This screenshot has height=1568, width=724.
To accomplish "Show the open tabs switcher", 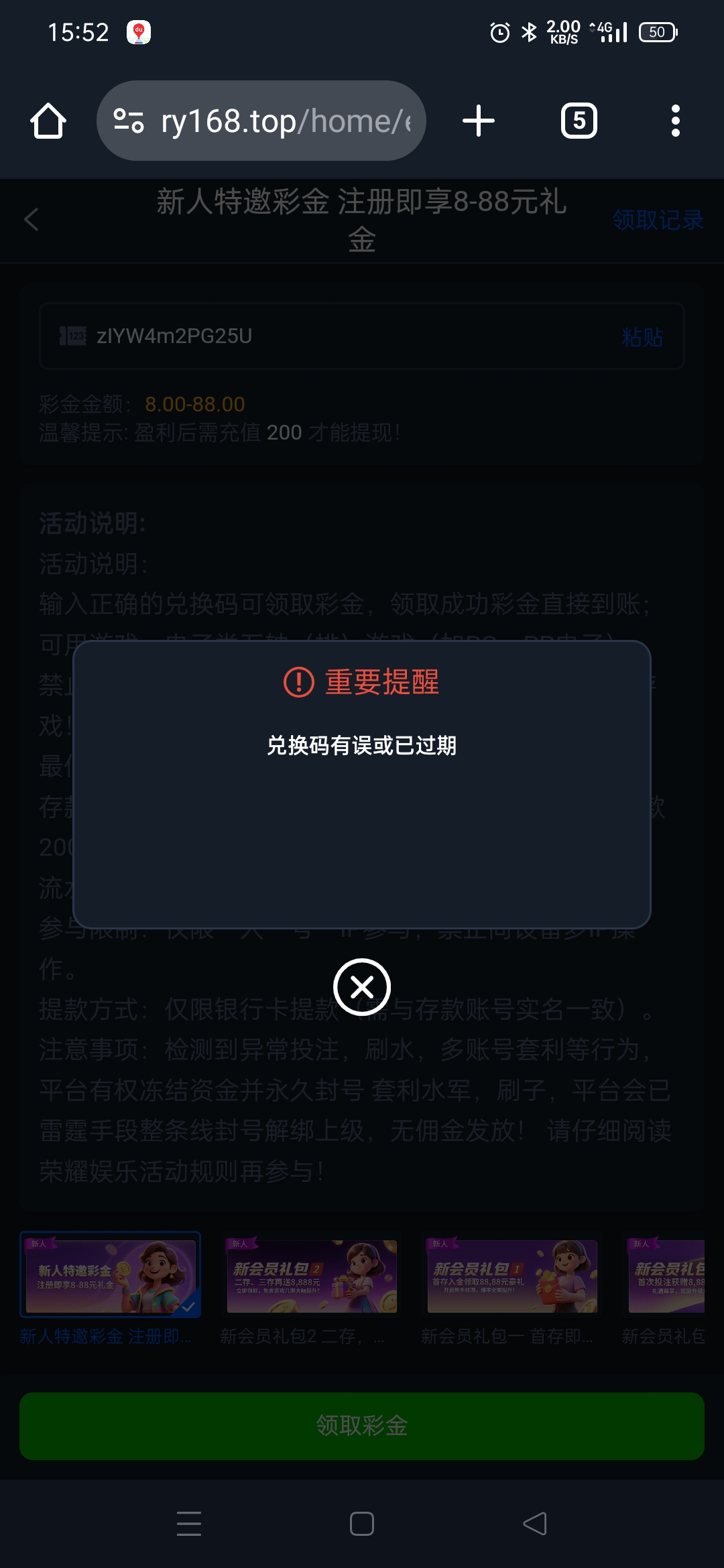I will (579, 121).
